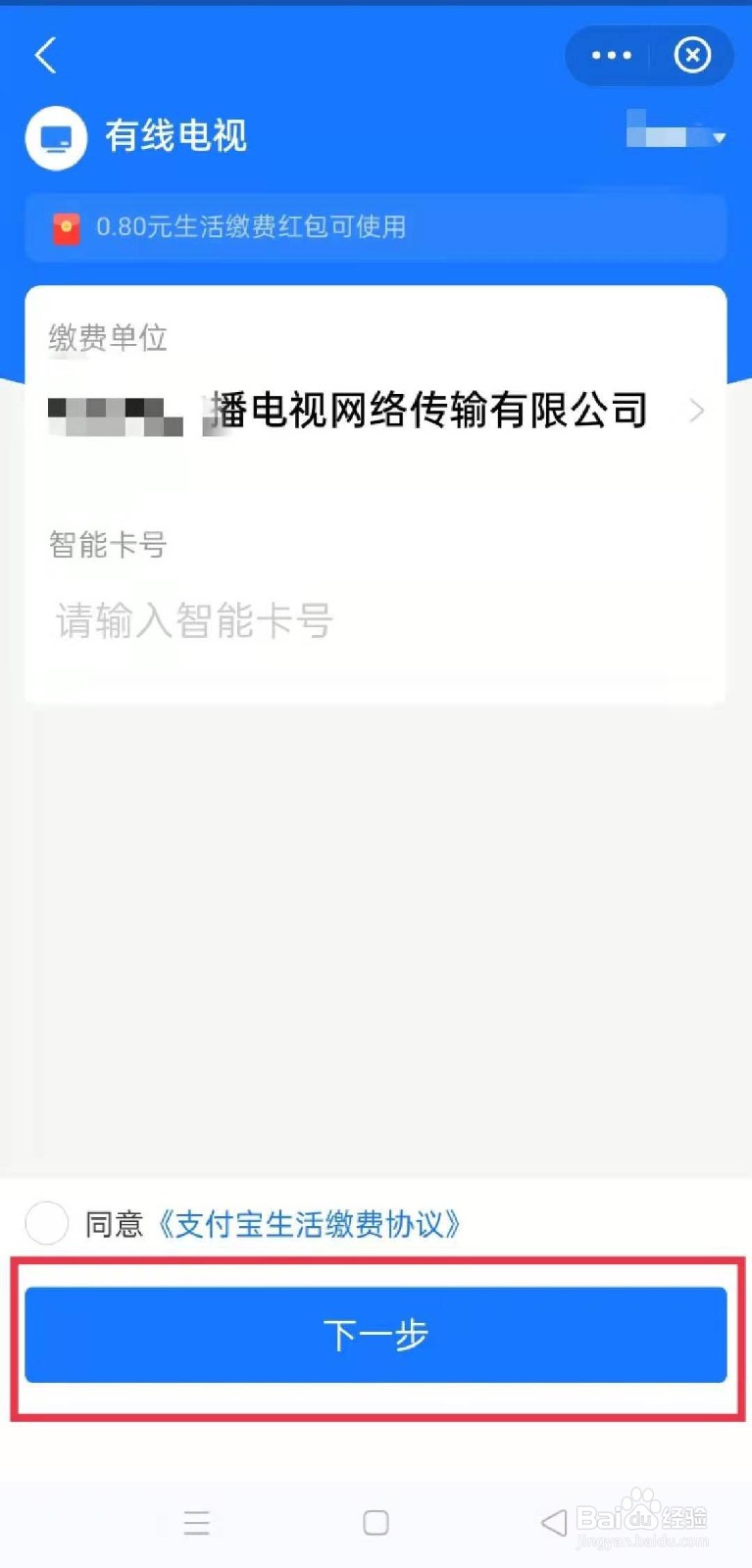Screen dimensions: 752x1568
Task: Tap the circled close icon at top right
Action: point(693,56)
